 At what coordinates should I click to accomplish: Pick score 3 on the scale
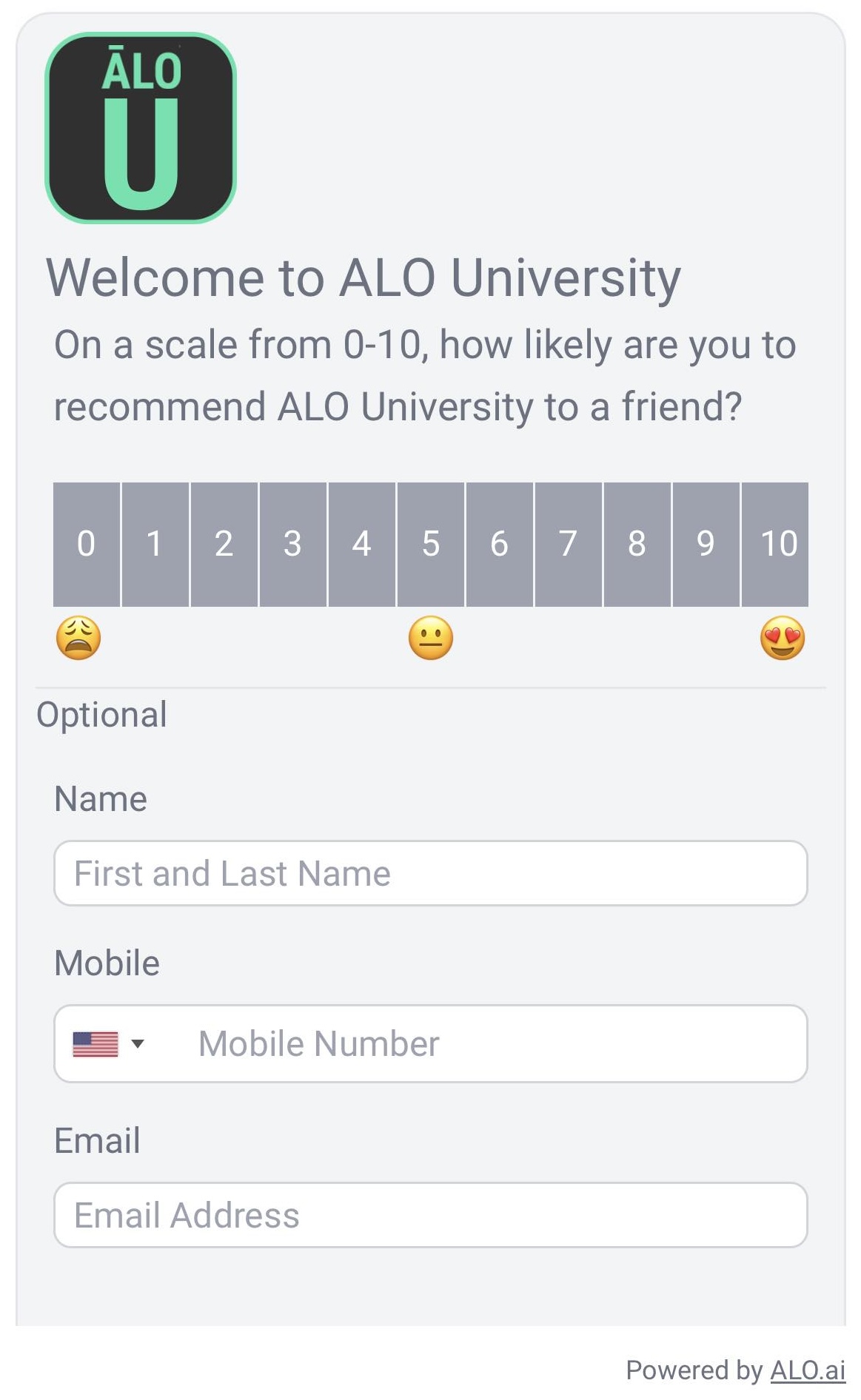(x=292, y=544)
